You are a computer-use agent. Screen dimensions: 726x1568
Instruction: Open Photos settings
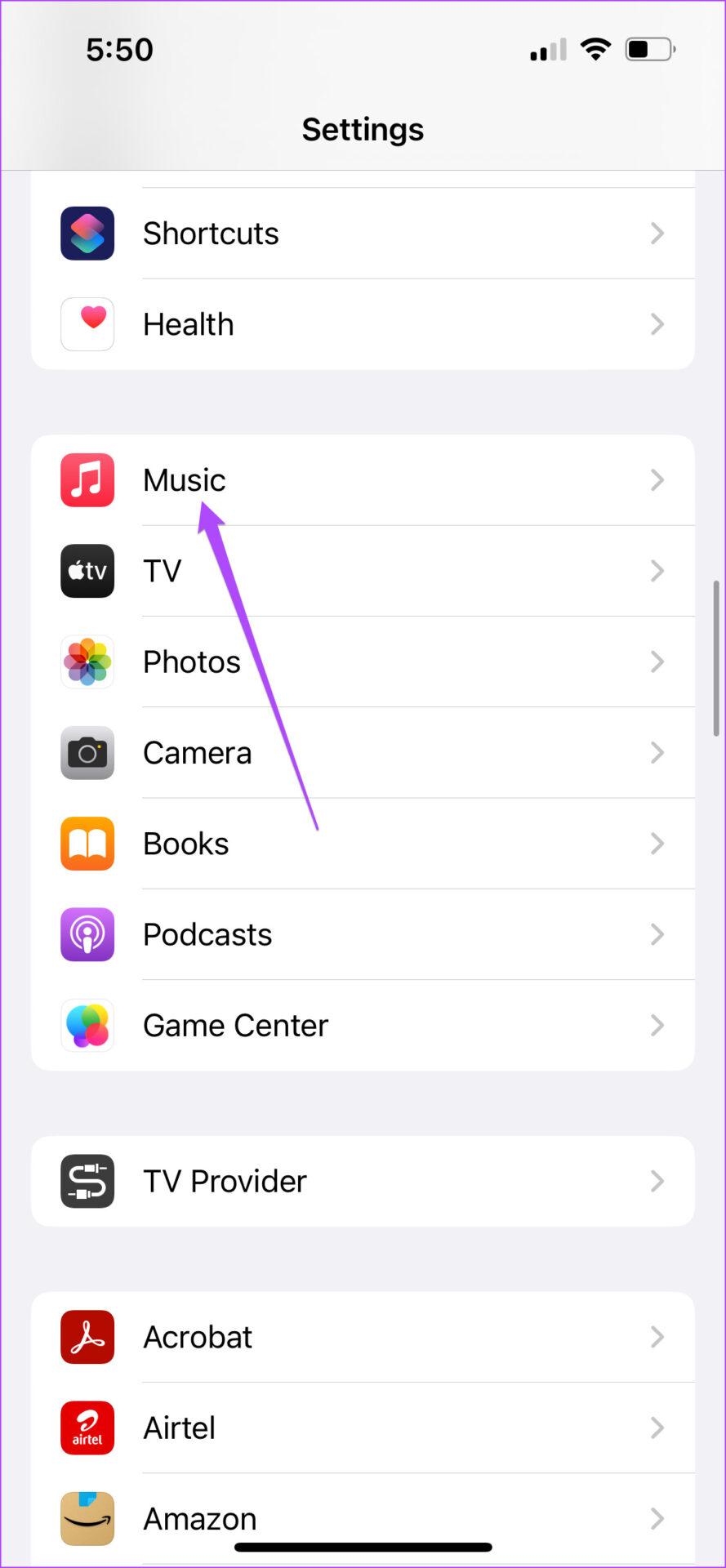click(363, 661)
